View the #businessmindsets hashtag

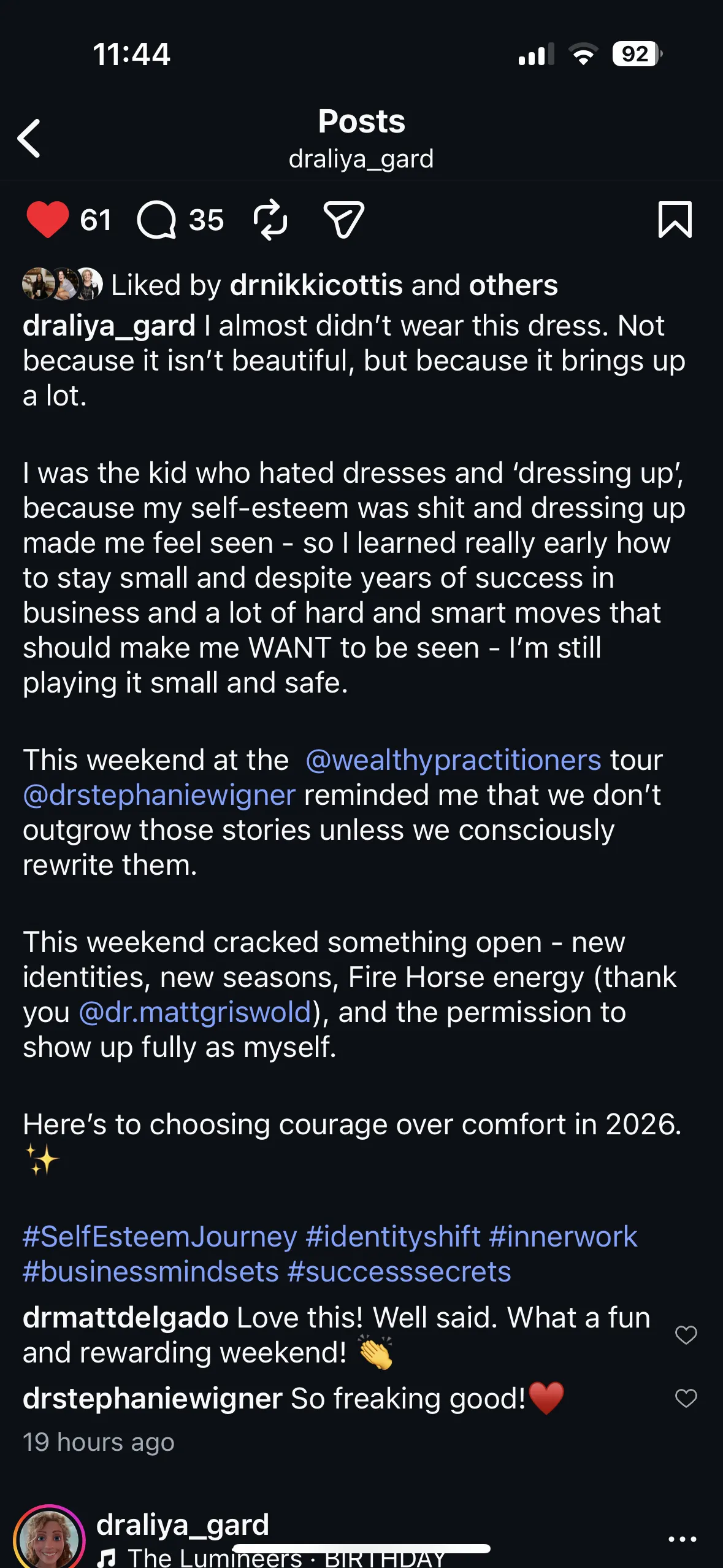150,1272
